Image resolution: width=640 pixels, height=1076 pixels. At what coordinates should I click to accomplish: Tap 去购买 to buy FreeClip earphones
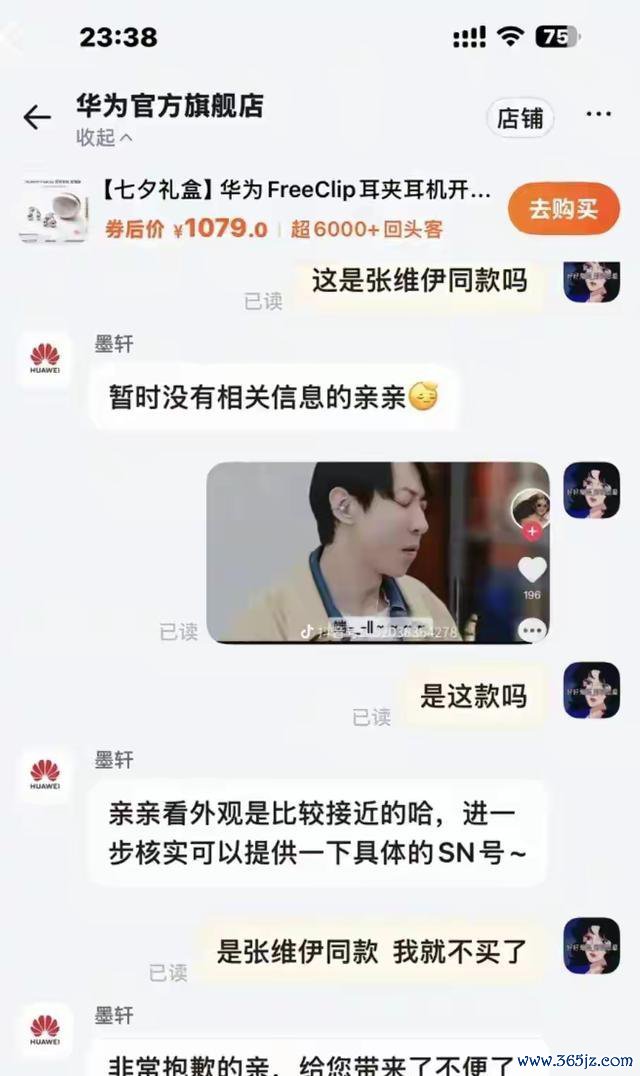point(563,209)
